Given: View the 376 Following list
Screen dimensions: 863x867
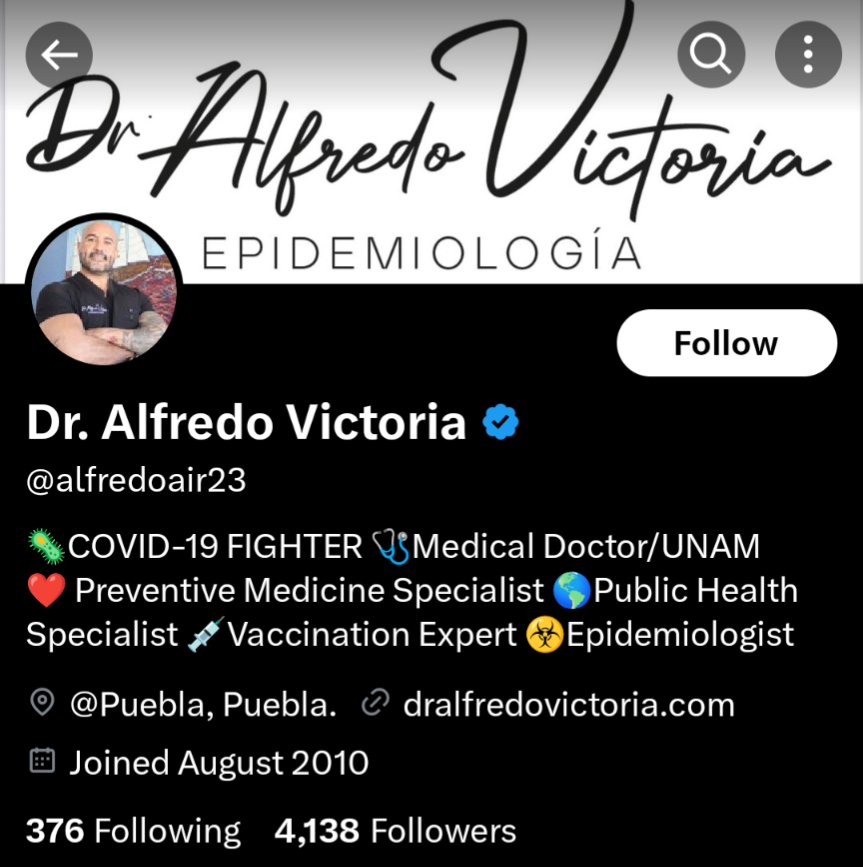Looking at the screenshot, I should coord(133,830).
